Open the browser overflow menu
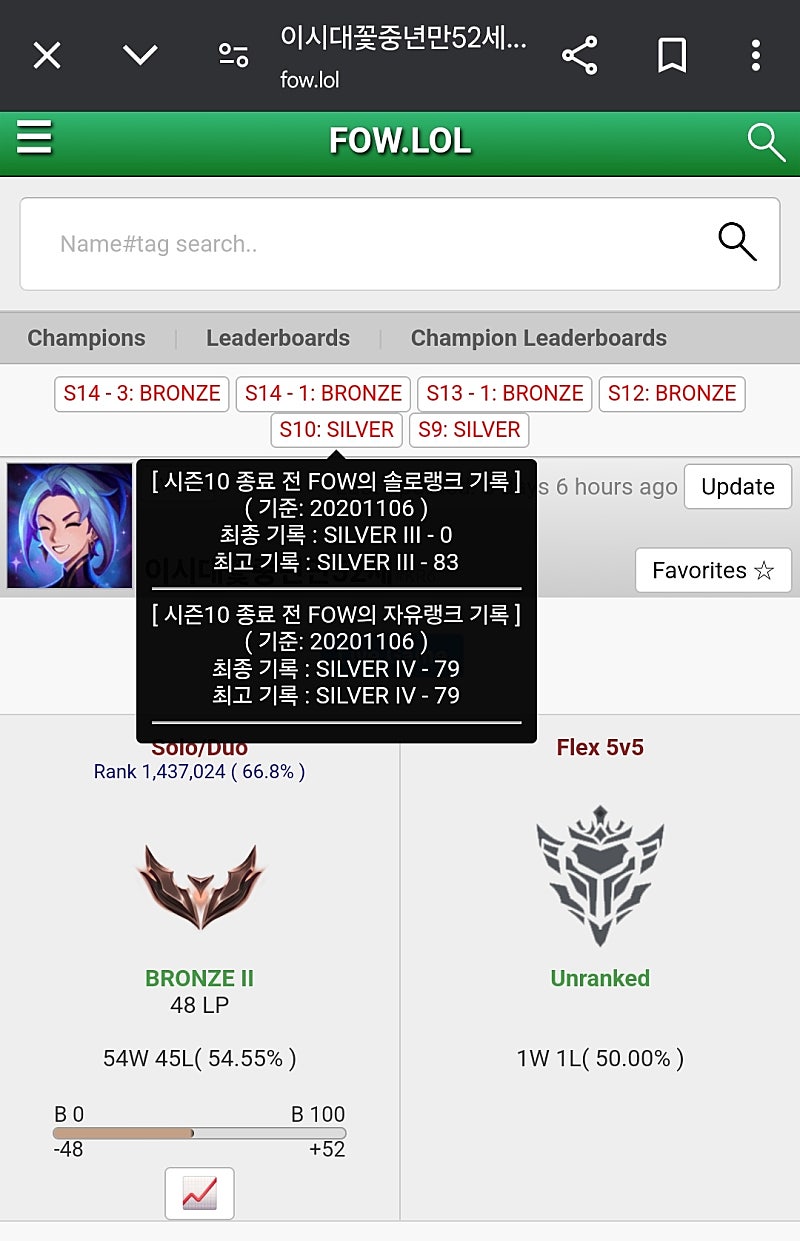Screen dimensions: 800x1241 click(x=756, y=56)
